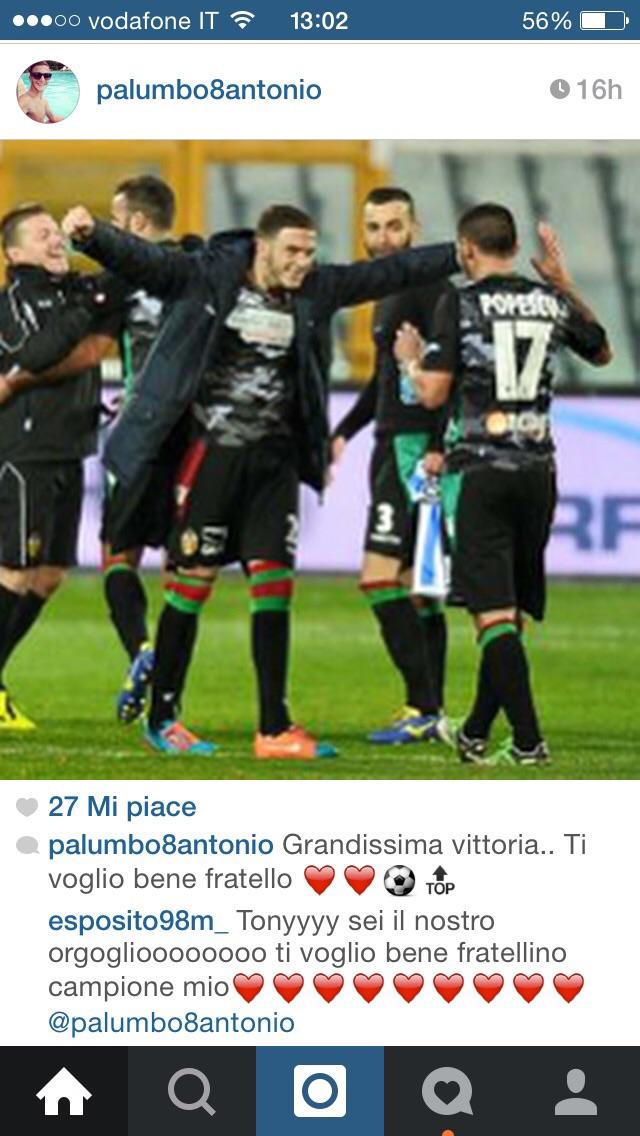Image resolution: width=640 pixels, height=1136 pixels.
Task: Open the @palumbo8antonio mention in comment
Action: 171,1023
